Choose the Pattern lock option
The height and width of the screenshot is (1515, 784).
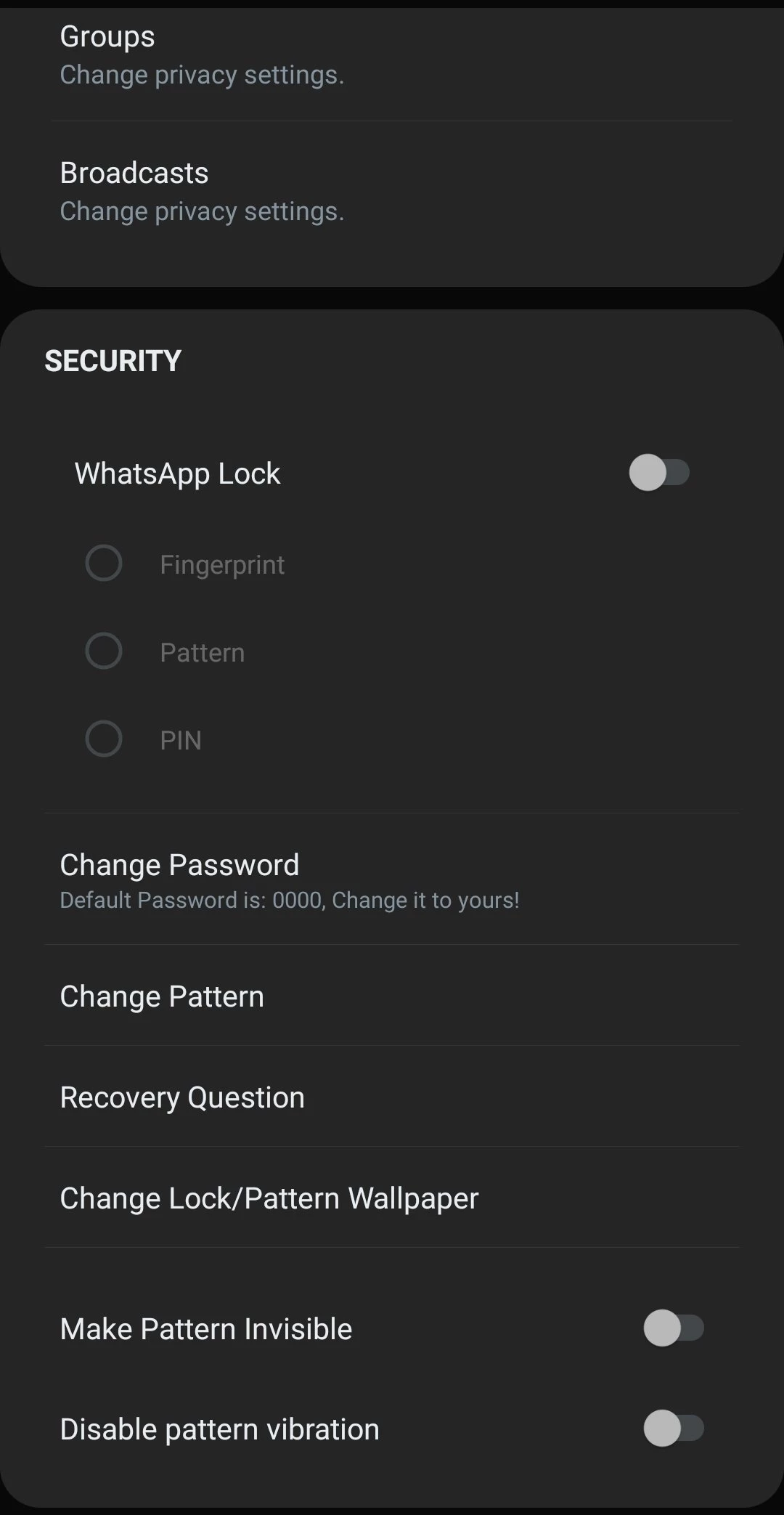point(104,651)
